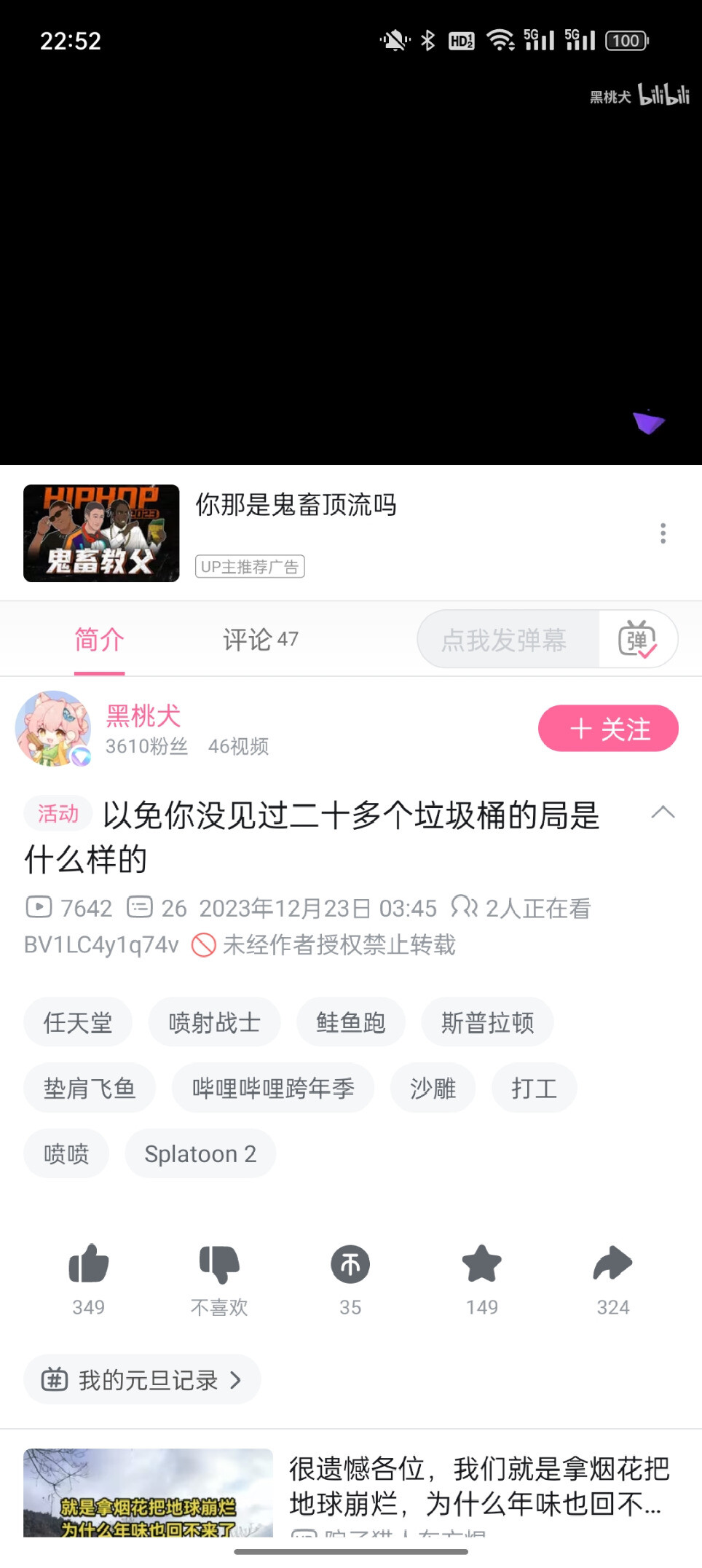Open the 评论 comments tab
The width and height of the screenshot is (702, 1568).
click(x=260, y=640)
